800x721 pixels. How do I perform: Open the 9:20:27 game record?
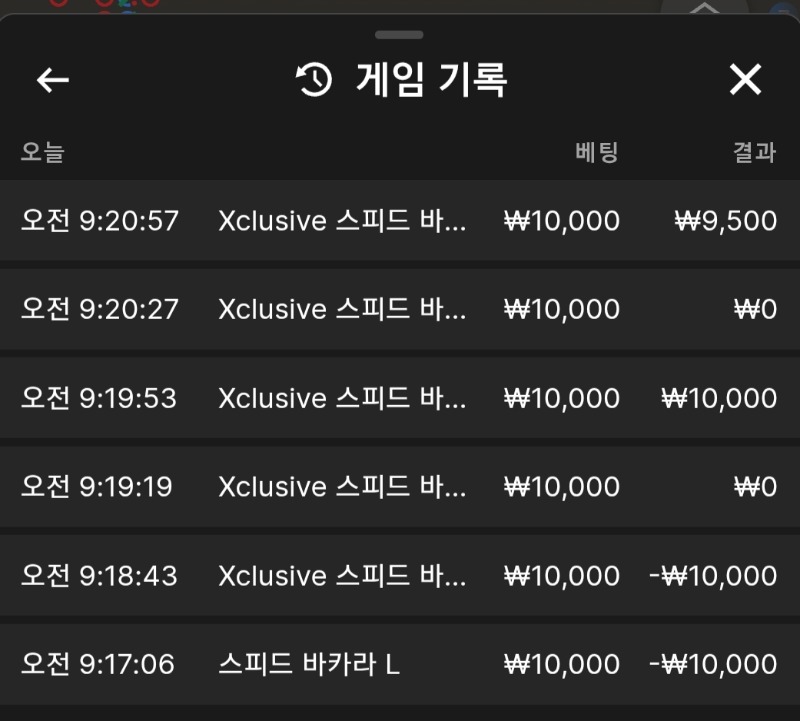[400, 309]
